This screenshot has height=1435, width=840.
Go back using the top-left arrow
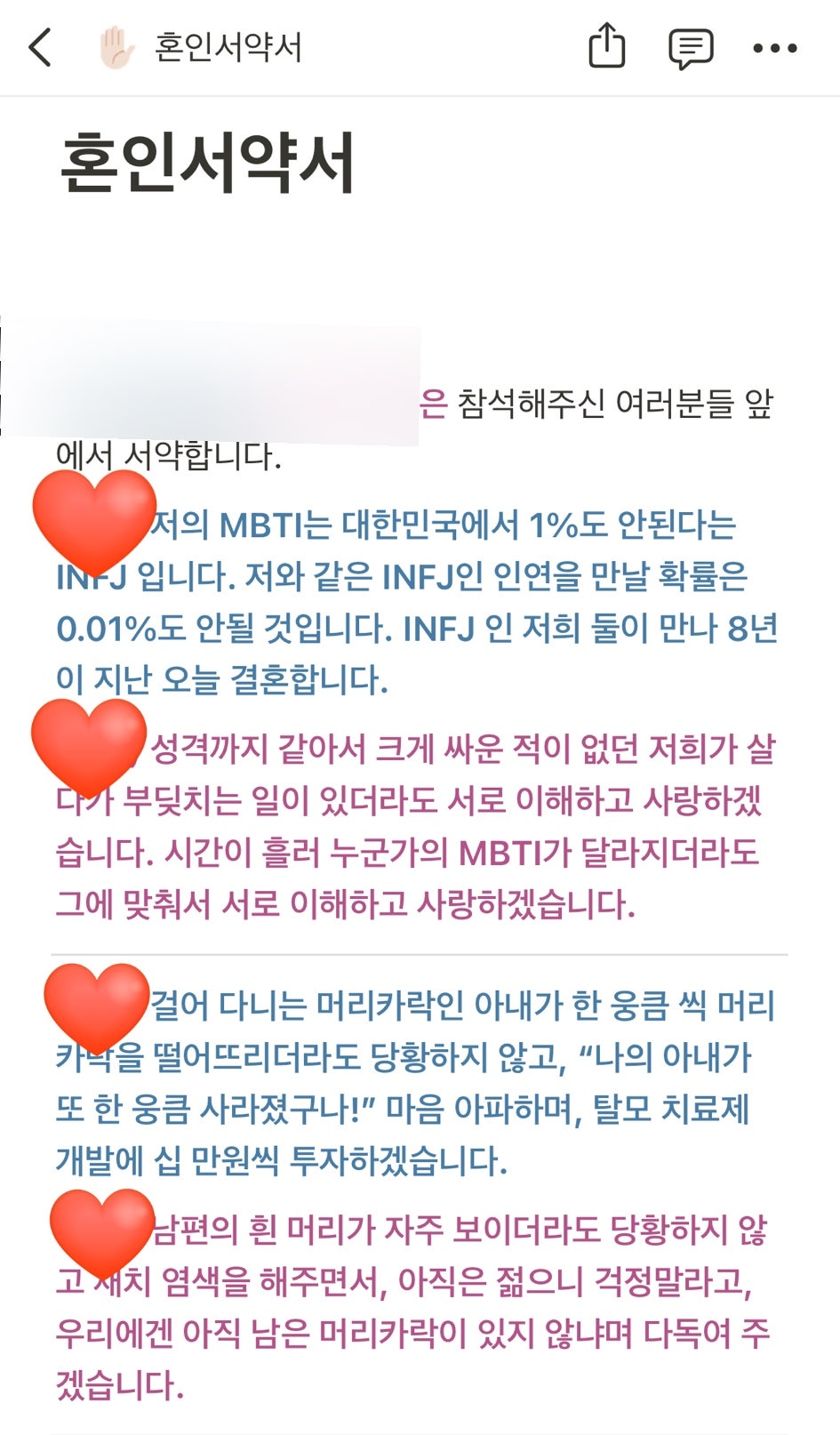[41, 47]
